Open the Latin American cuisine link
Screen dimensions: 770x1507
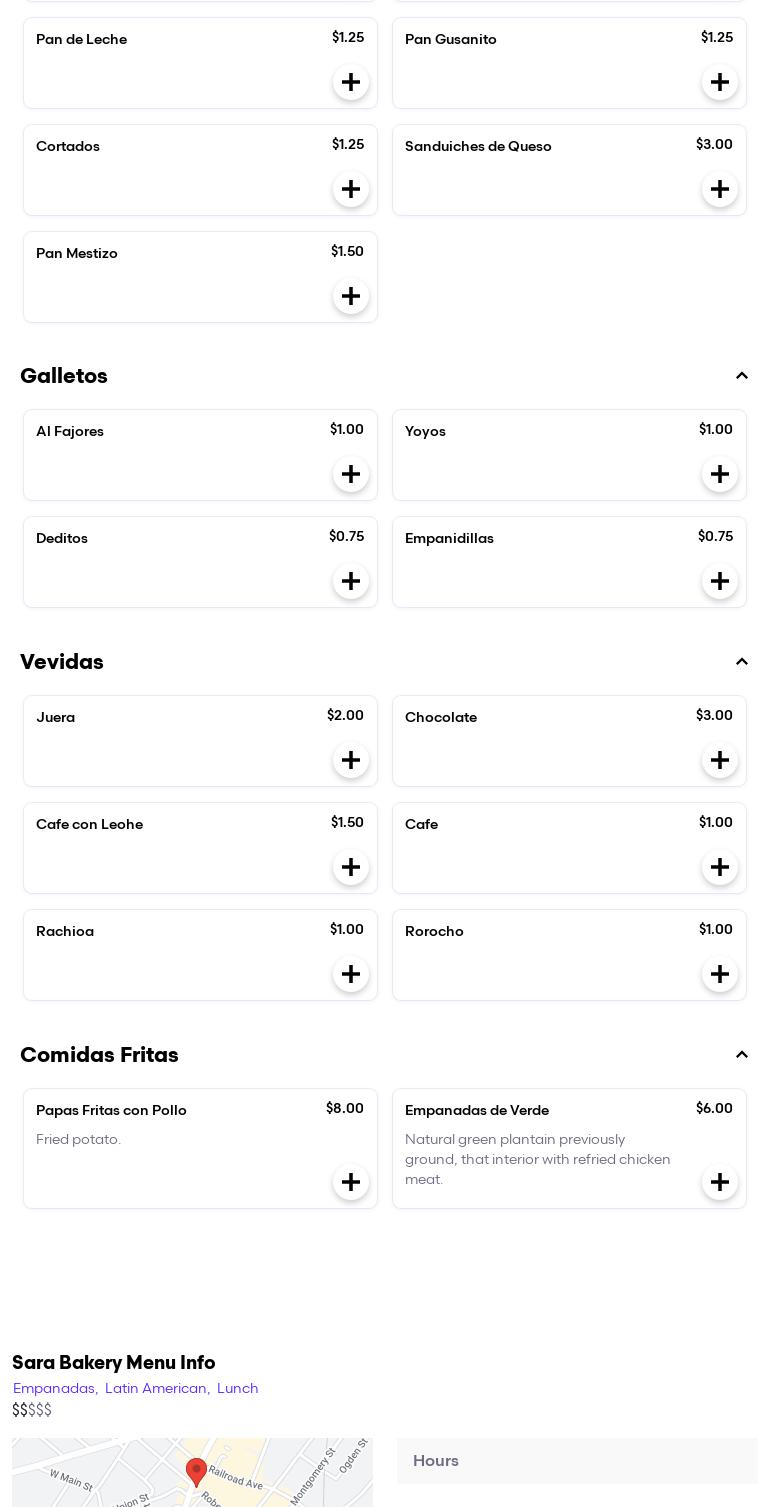156,1388
